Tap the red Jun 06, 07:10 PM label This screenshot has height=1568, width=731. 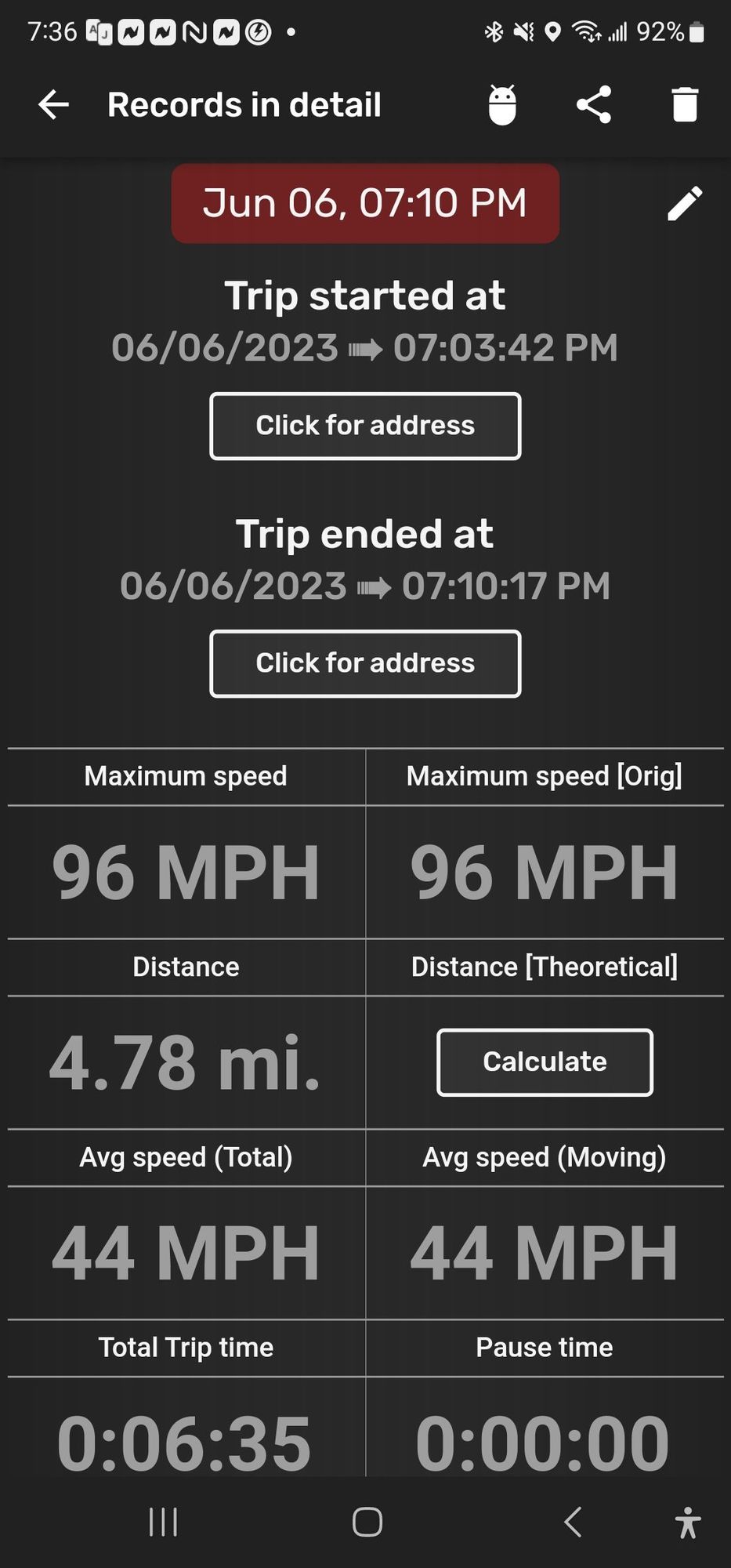[x=365, y=203]
